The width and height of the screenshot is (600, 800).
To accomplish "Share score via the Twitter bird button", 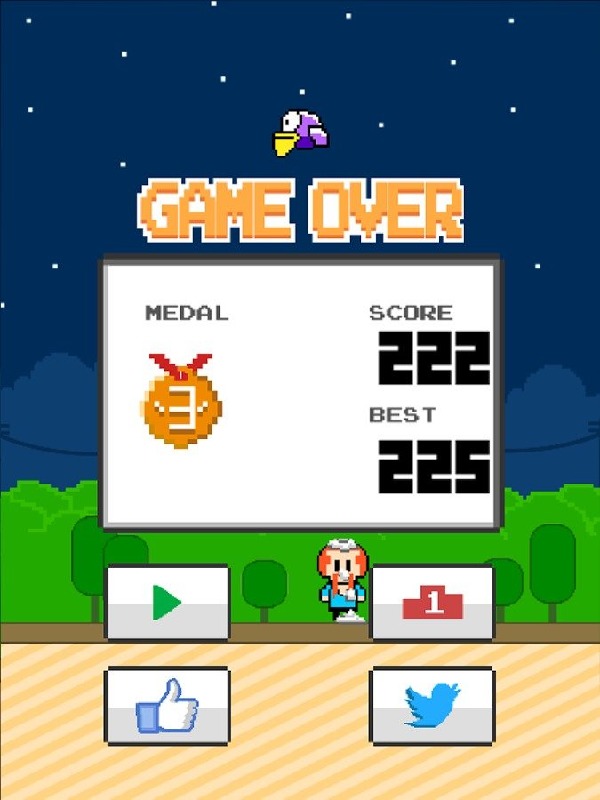I will click(x=432, y=706).
